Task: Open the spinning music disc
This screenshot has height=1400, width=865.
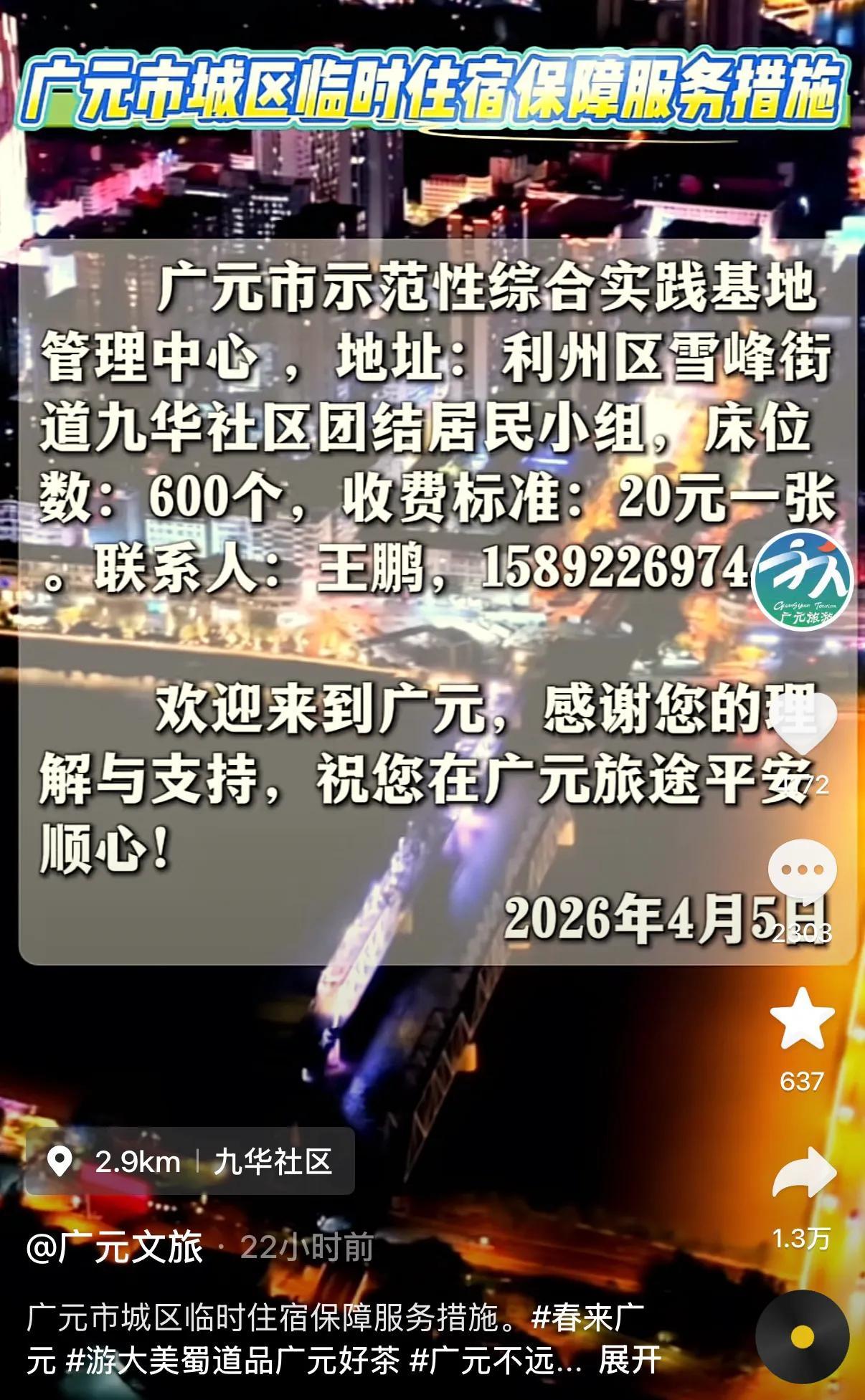Action: pos(801,1337)
